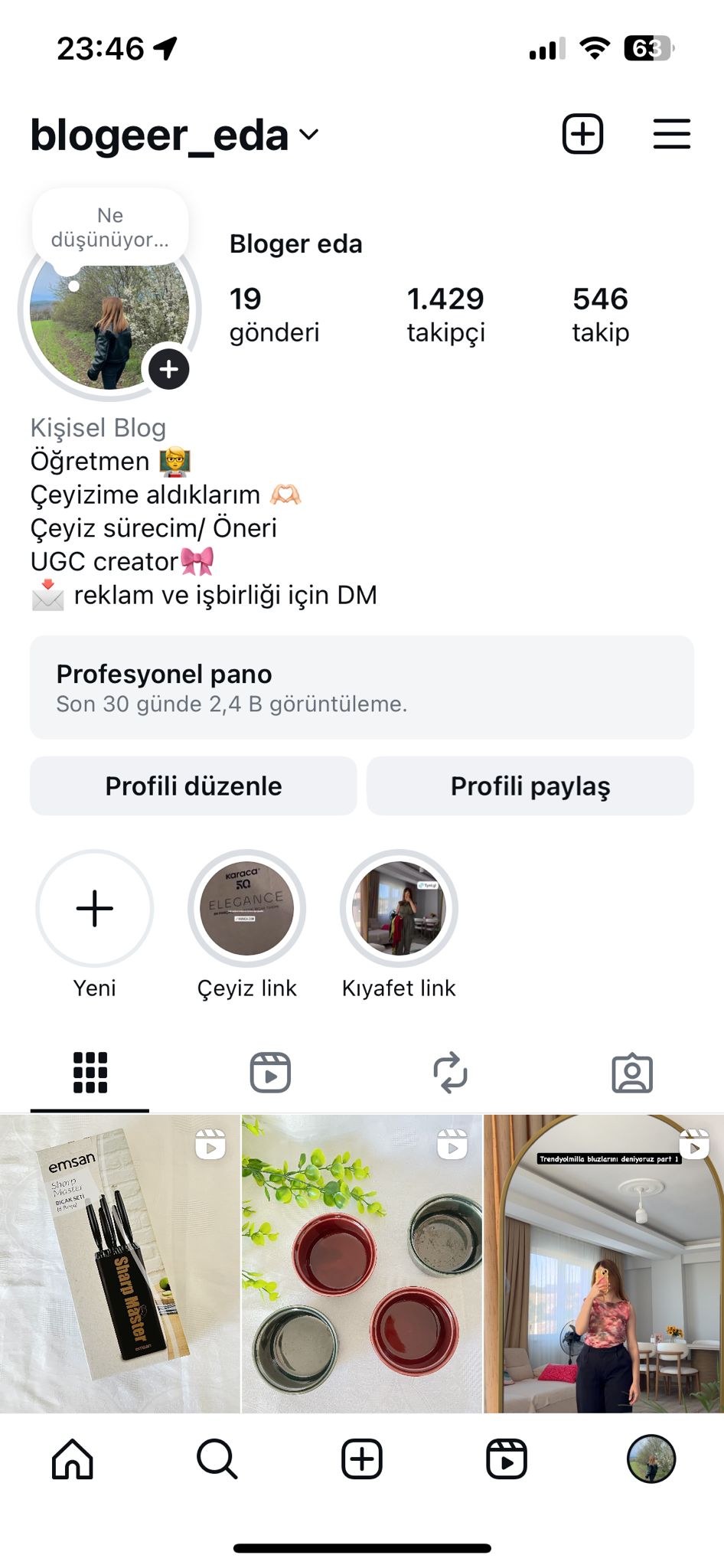Image resolution: width=724 pixels, height=1568 pixels.
Task: Open the Çeyiz link story highlight
Action: point(246,909)
